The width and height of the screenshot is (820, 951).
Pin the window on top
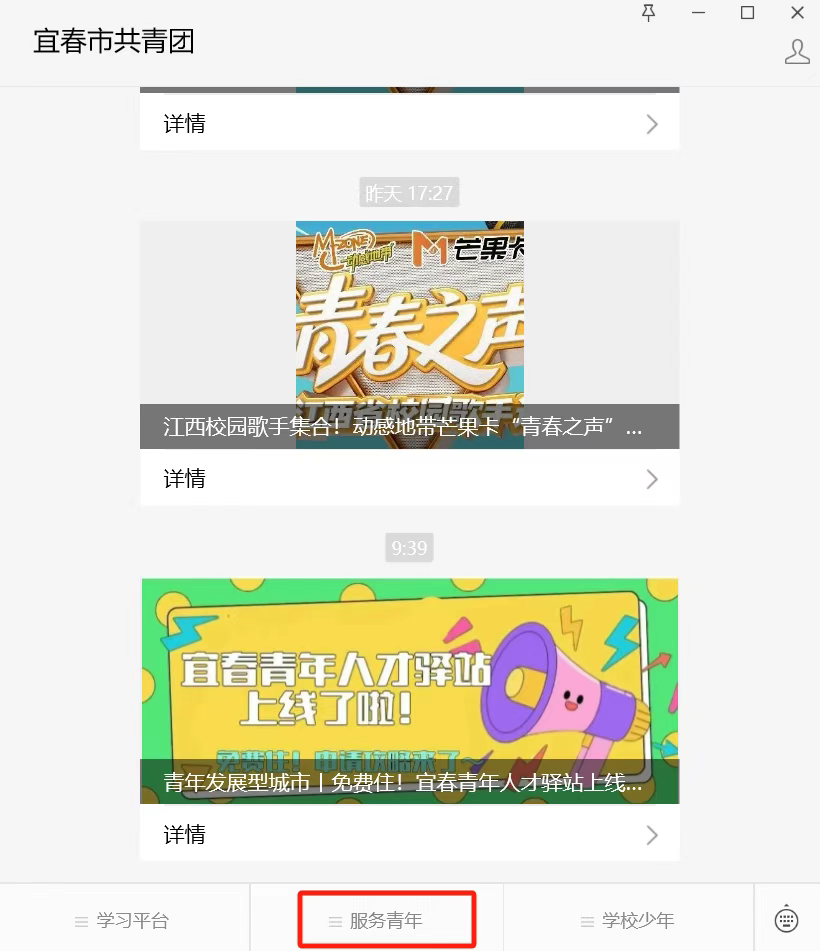point(649,13)
